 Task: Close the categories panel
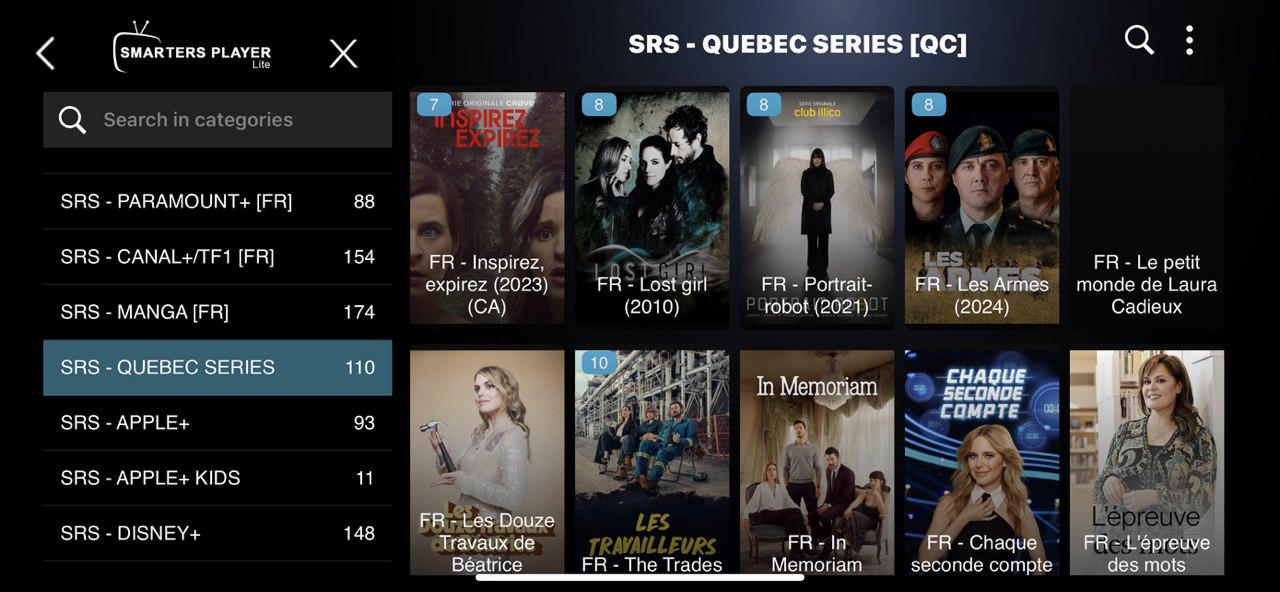[343, 54]
